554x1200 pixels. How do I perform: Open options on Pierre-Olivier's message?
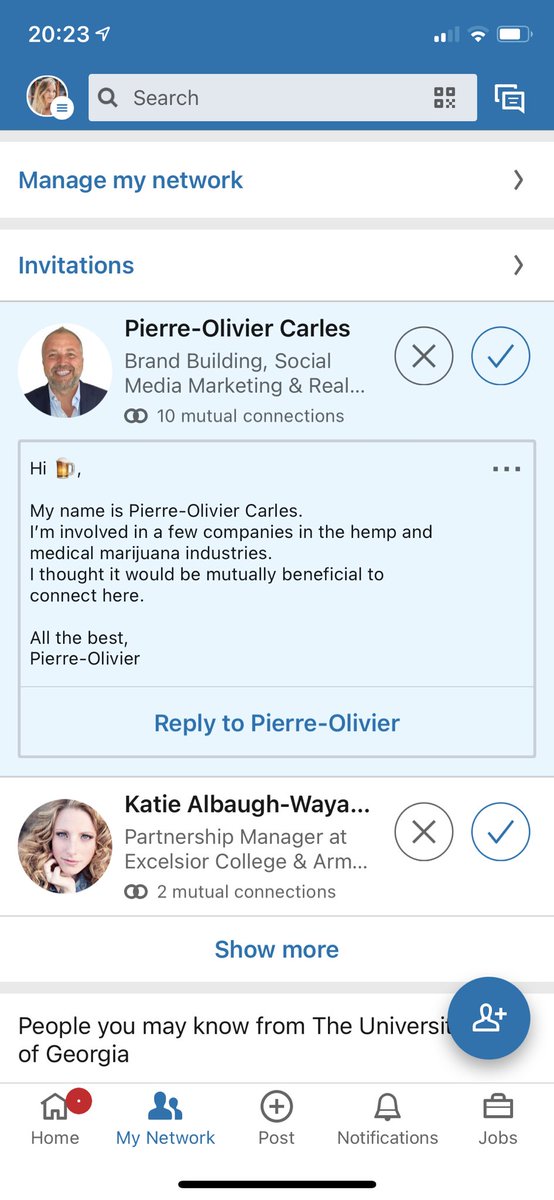(506, 469)
